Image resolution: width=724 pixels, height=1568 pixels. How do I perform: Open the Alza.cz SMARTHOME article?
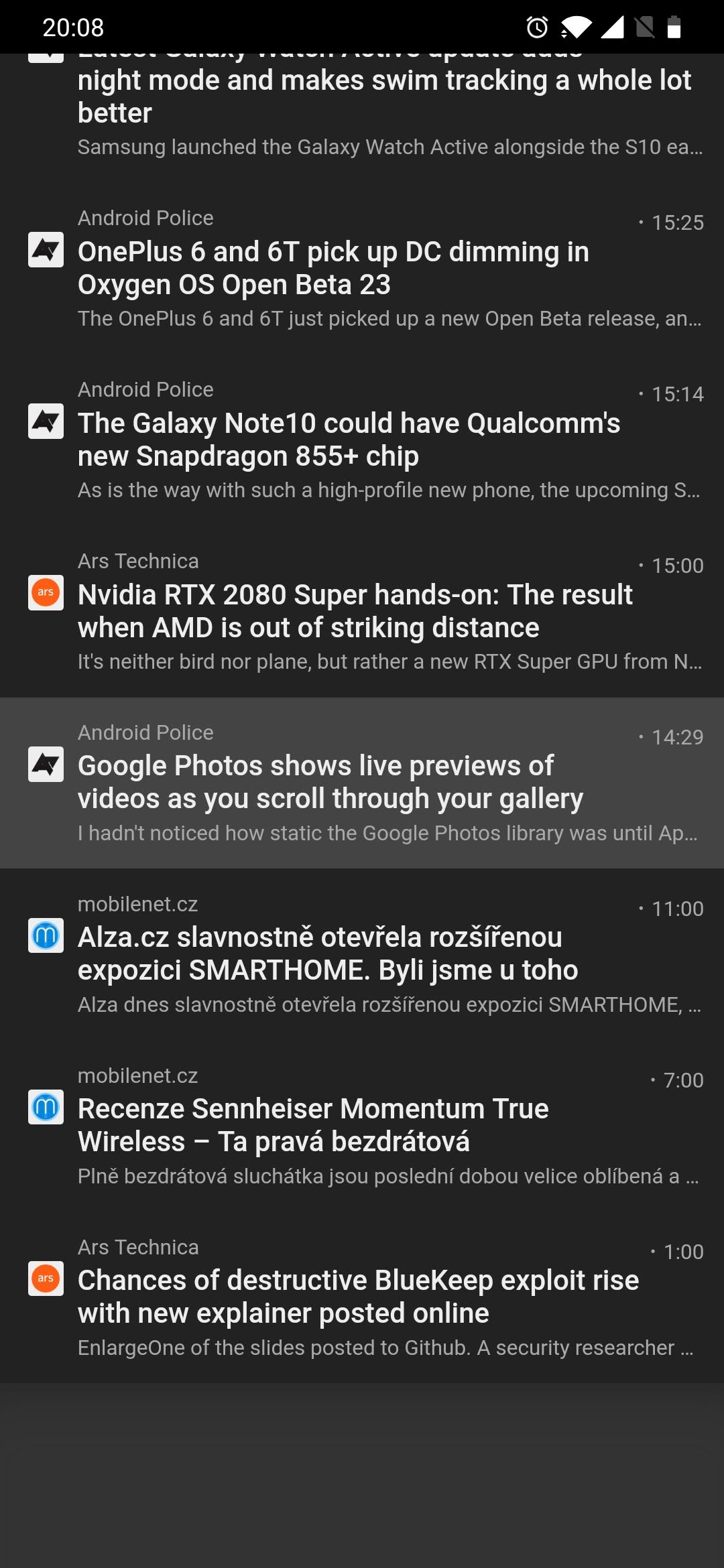pos(327,954)
